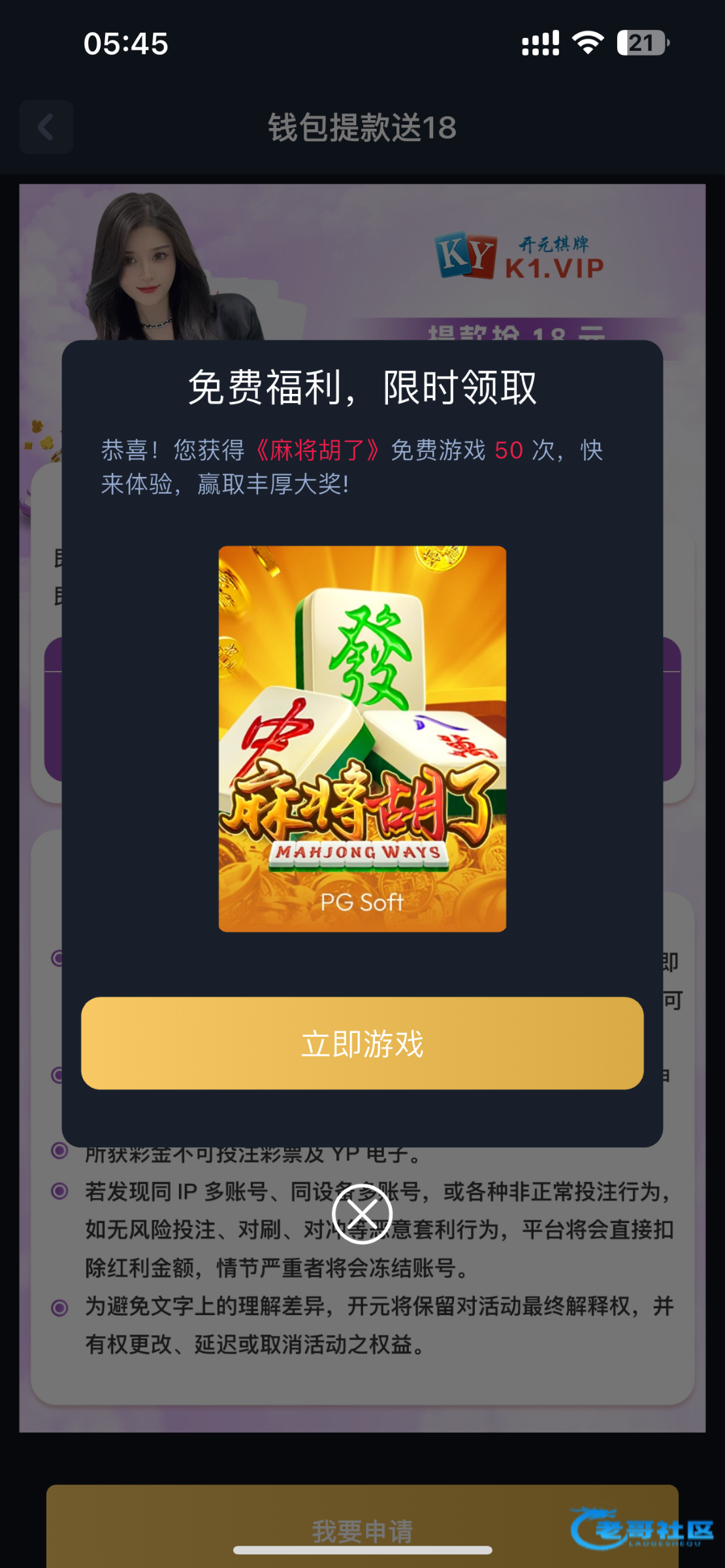This screenshot has height=1568, width=725.
Task: Tap the 立即游戏 button
Action: click(362, 1043)
